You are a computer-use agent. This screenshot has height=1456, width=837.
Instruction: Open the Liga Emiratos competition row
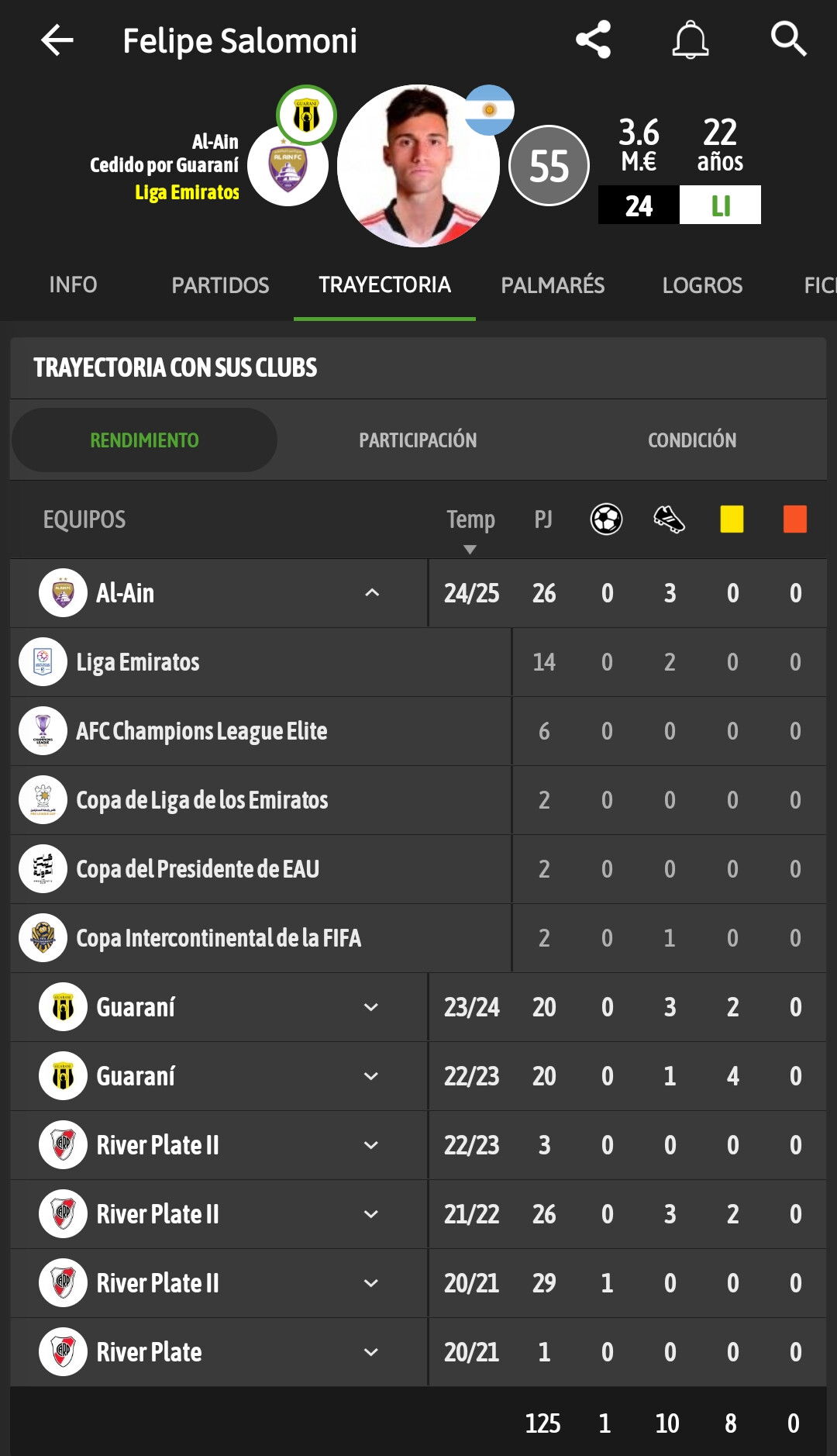point(418,662)
